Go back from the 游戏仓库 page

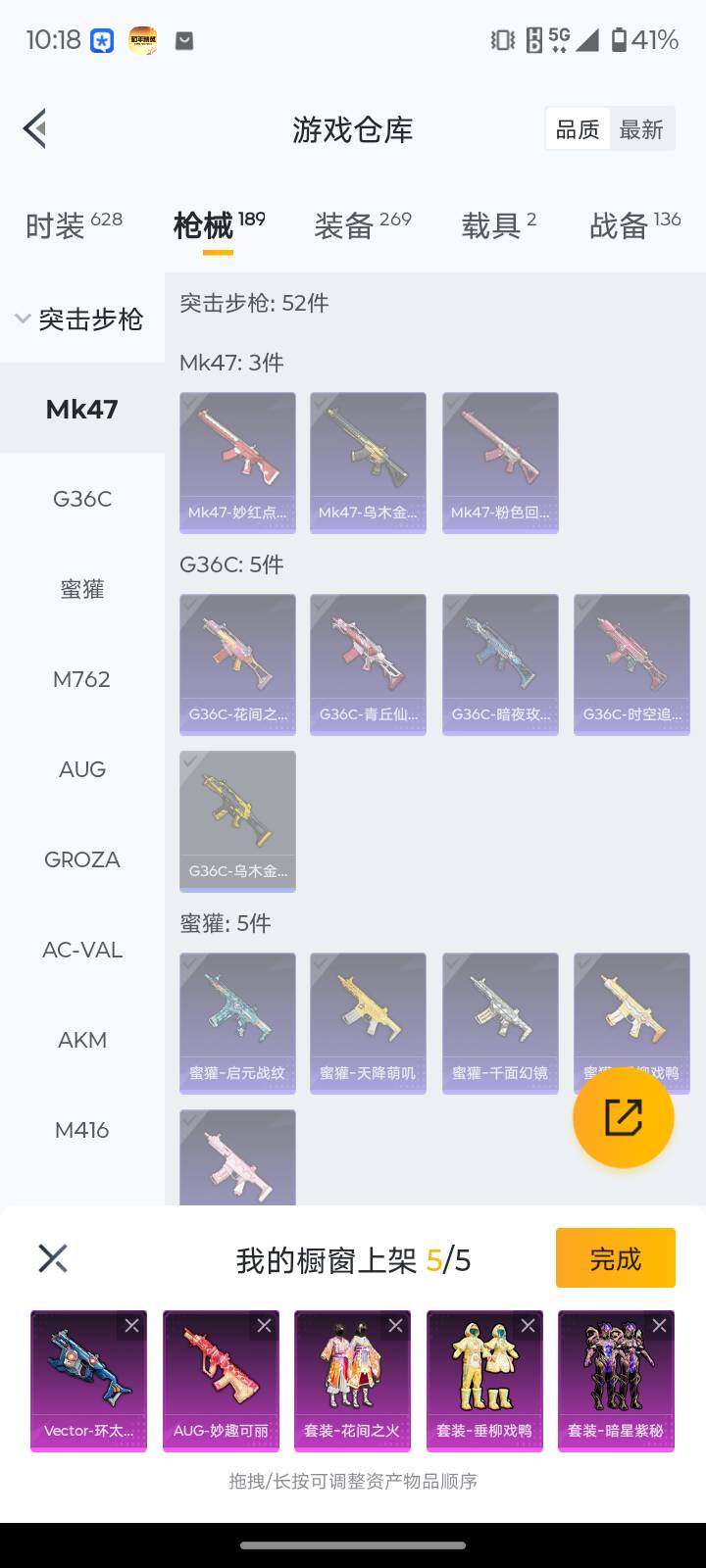pyautogui.click(x=35, y=128)
